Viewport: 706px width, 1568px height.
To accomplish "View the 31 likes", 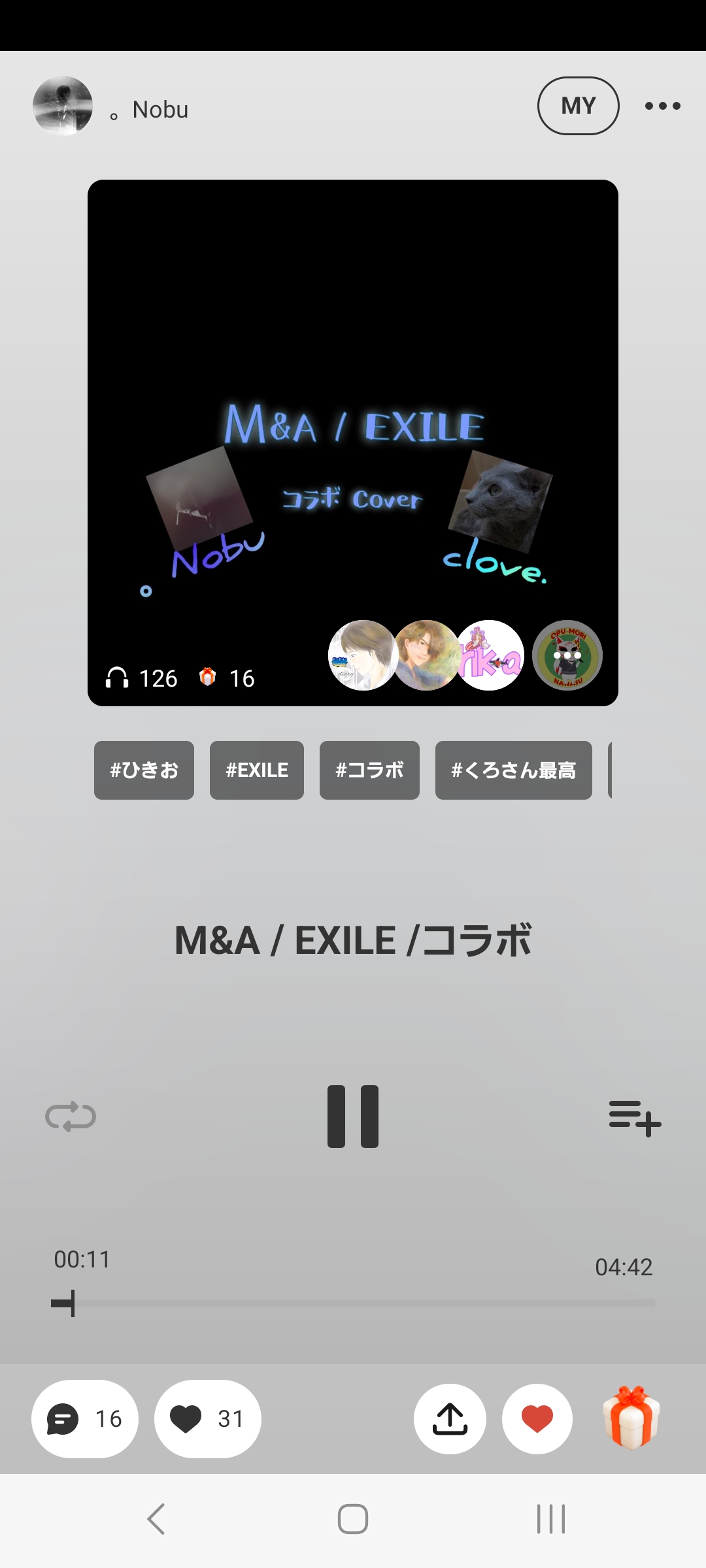I will click(208, 1419).
